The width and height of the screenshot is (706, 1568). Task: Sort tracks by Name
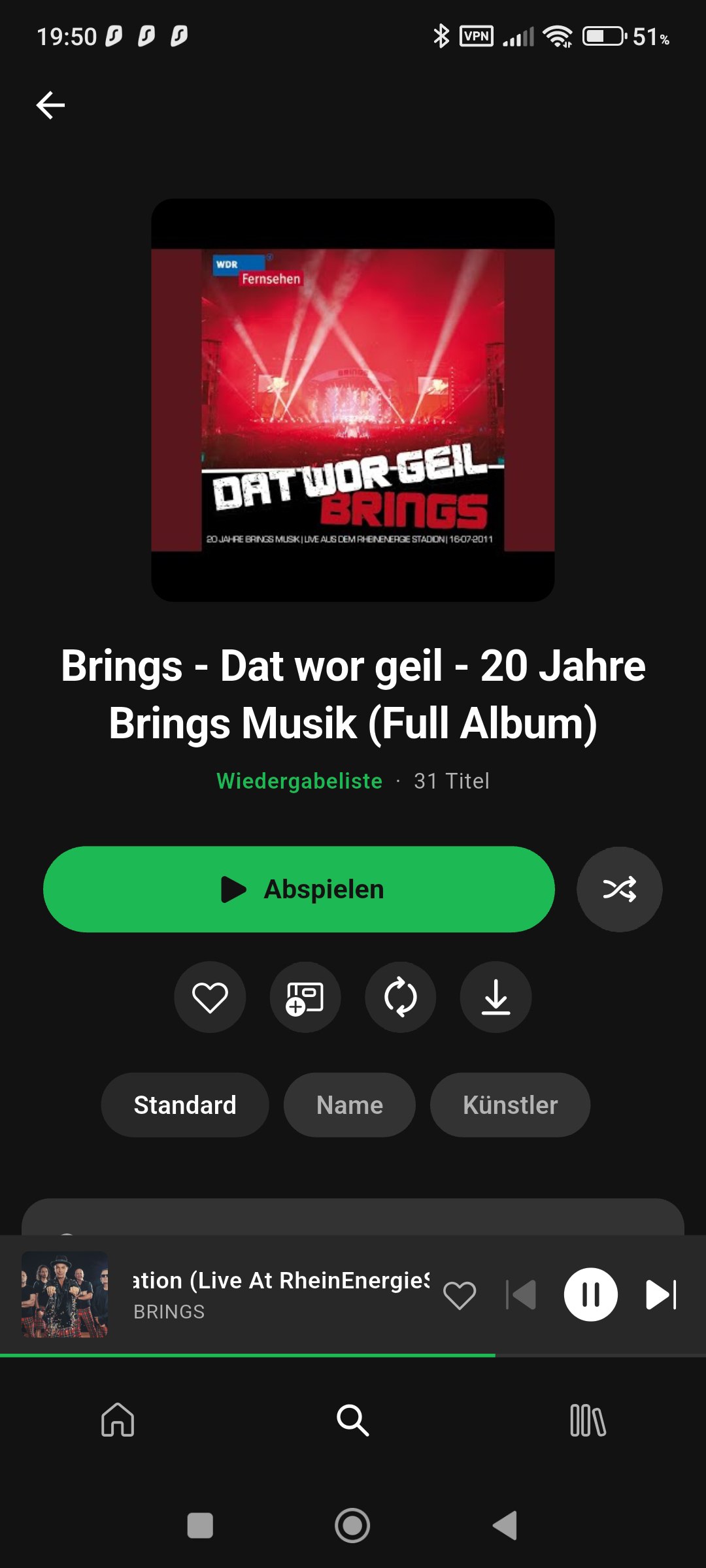point(349,1105)
